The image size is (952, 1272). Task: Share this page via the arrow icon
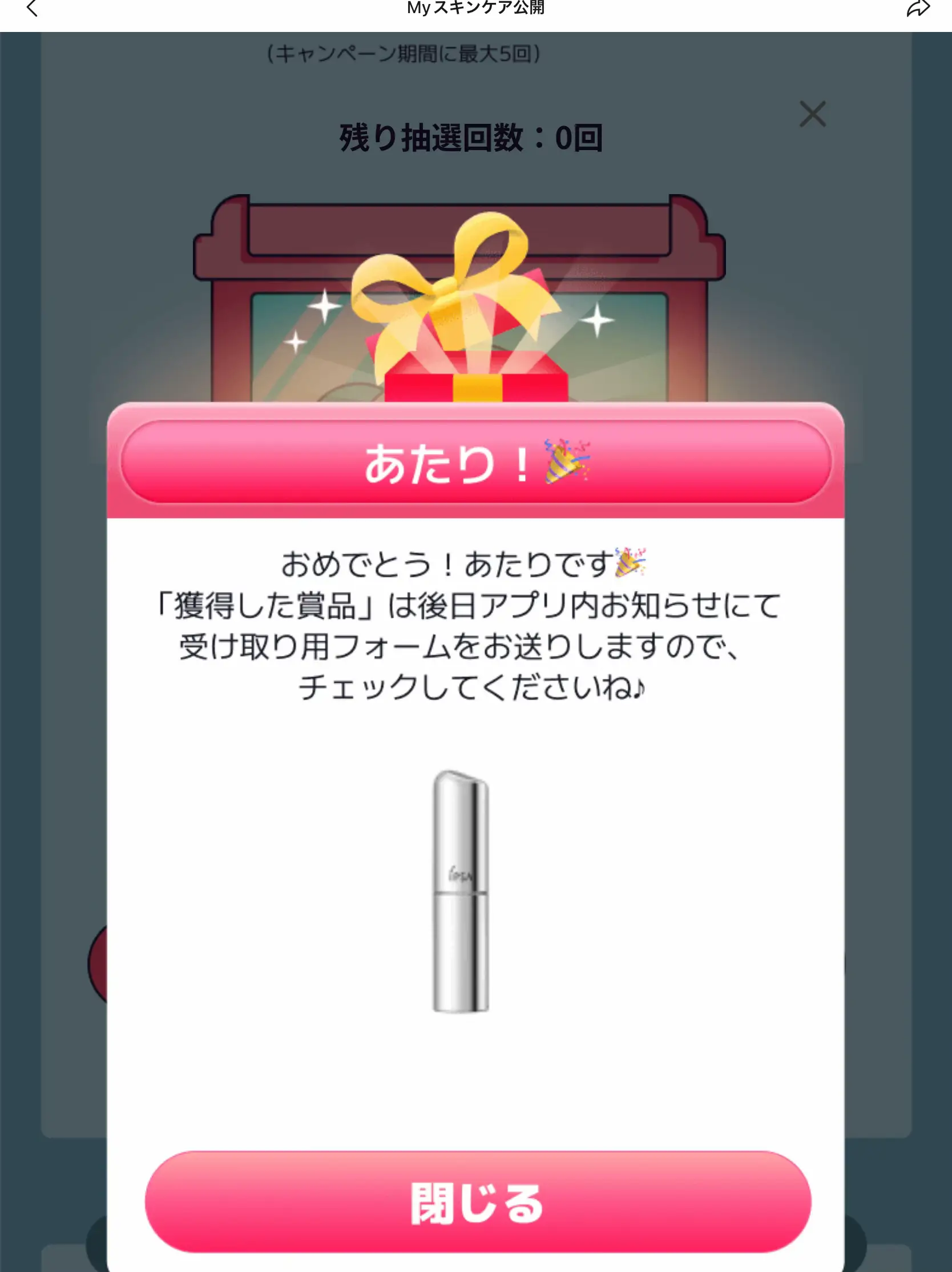pyautogui.click(x=918, y=9)
